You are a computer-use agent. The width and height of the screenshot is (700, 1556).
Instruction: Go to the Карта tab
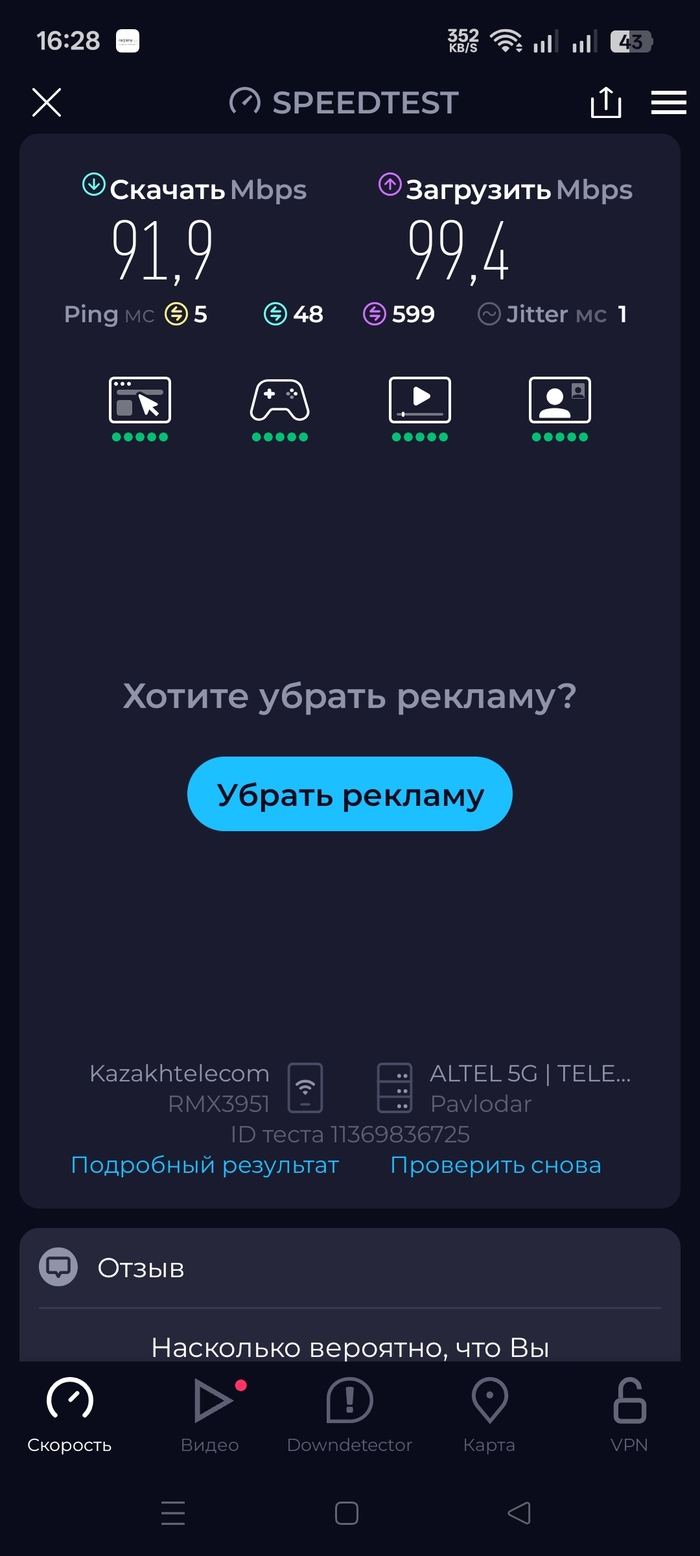489,1415
